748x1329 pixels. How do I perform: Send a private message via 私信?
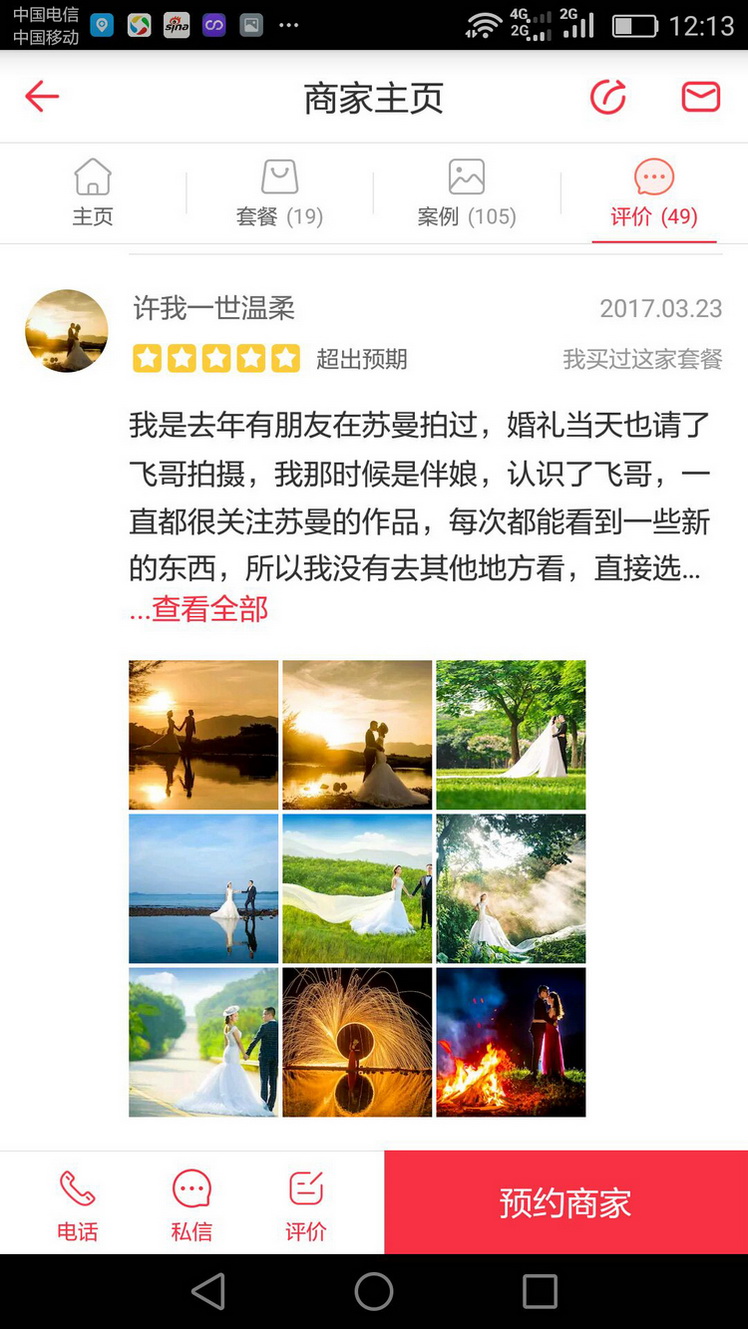pyautogui.click(x=192, y=1205)
